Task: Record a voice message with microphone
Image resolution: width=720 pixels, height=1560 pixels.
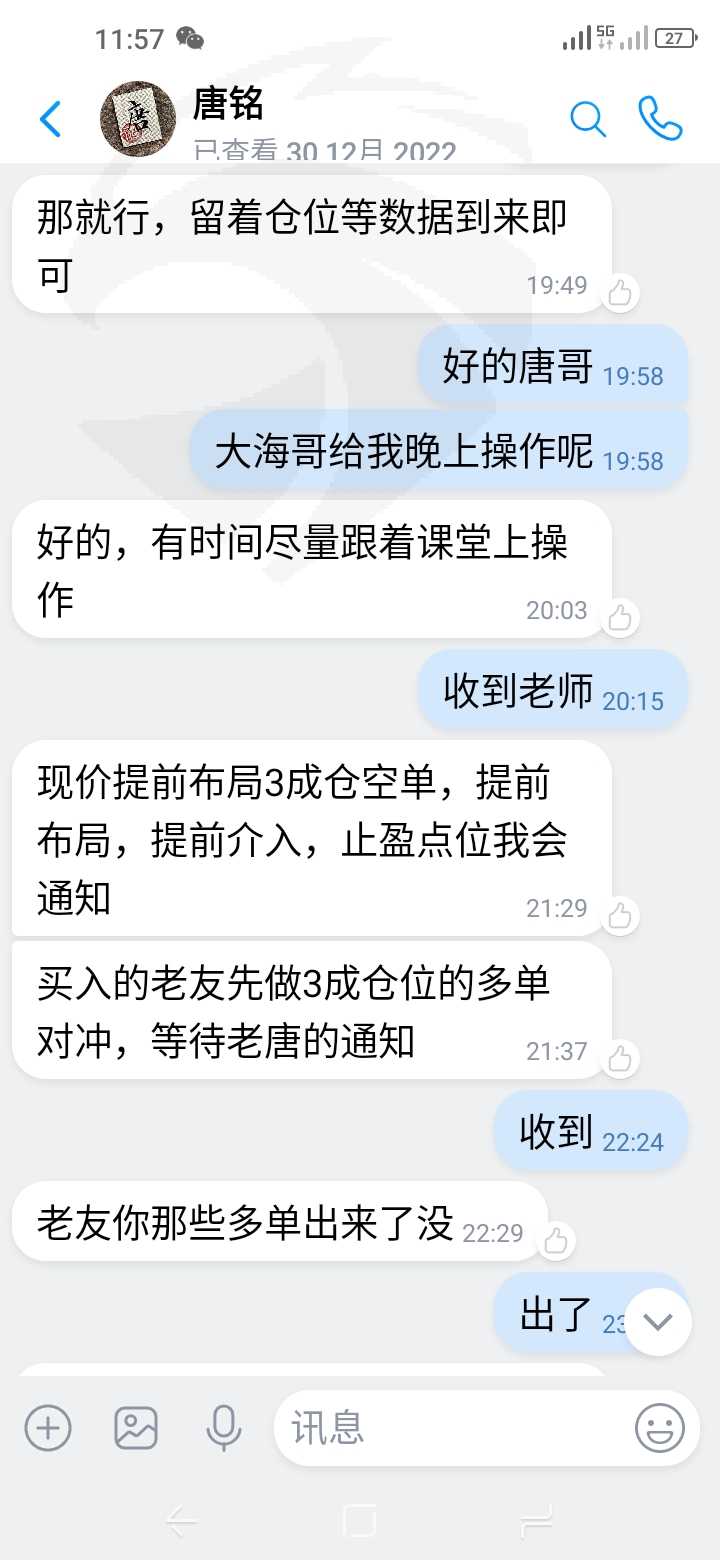Action: click(x=224, y=1428)
